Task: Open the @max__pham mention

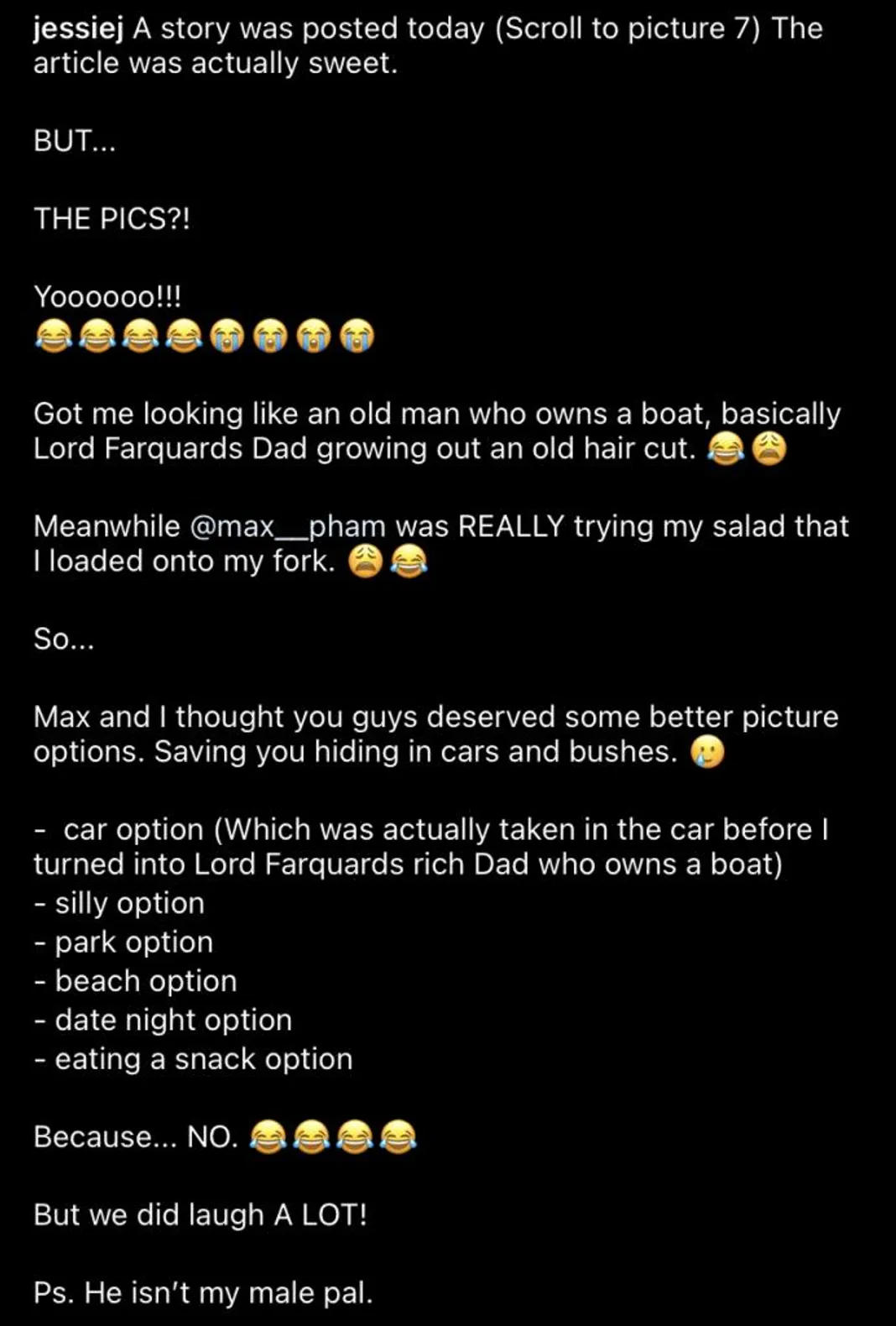Action: tap(288, 526)
